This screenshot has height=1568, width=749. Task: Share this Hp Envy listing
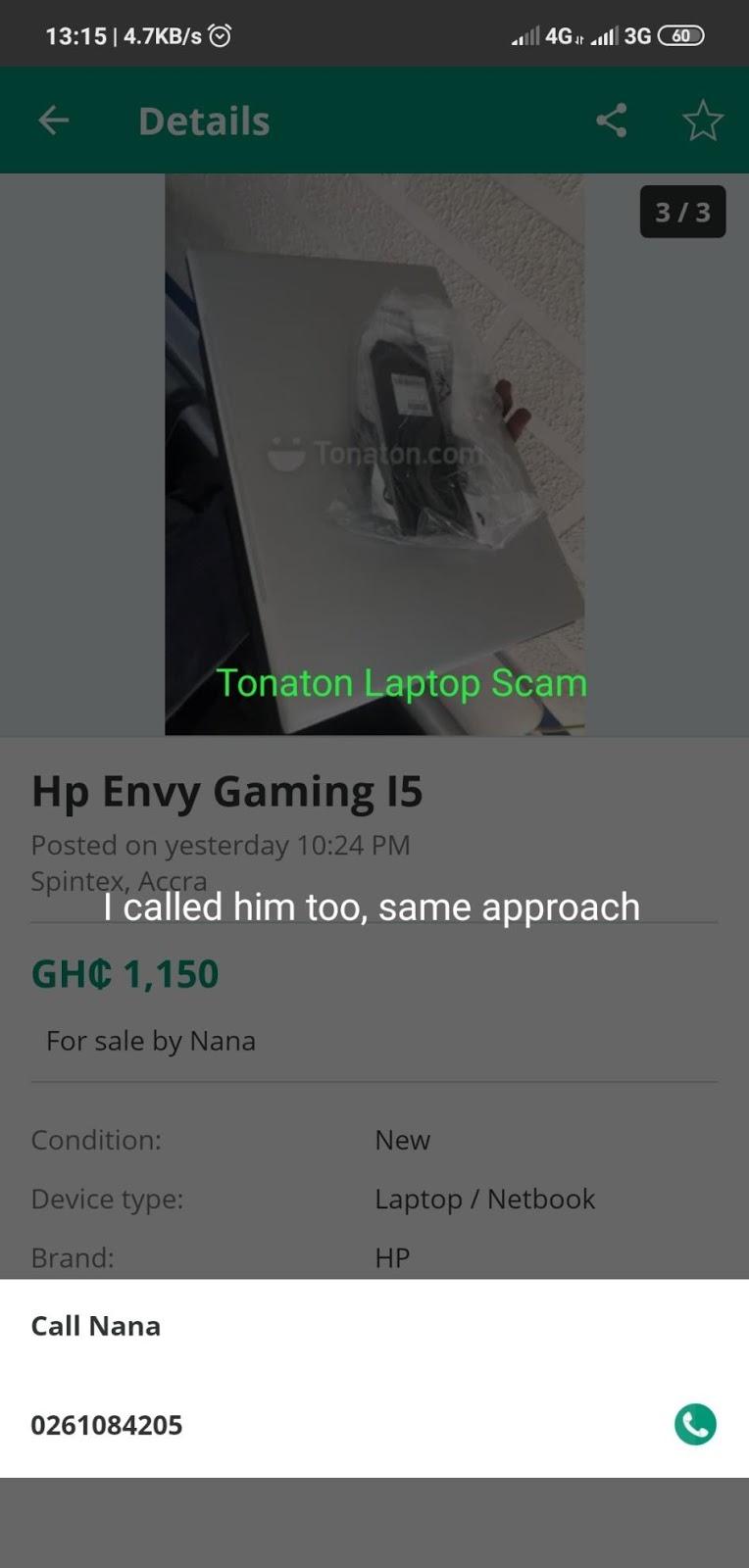612,121
